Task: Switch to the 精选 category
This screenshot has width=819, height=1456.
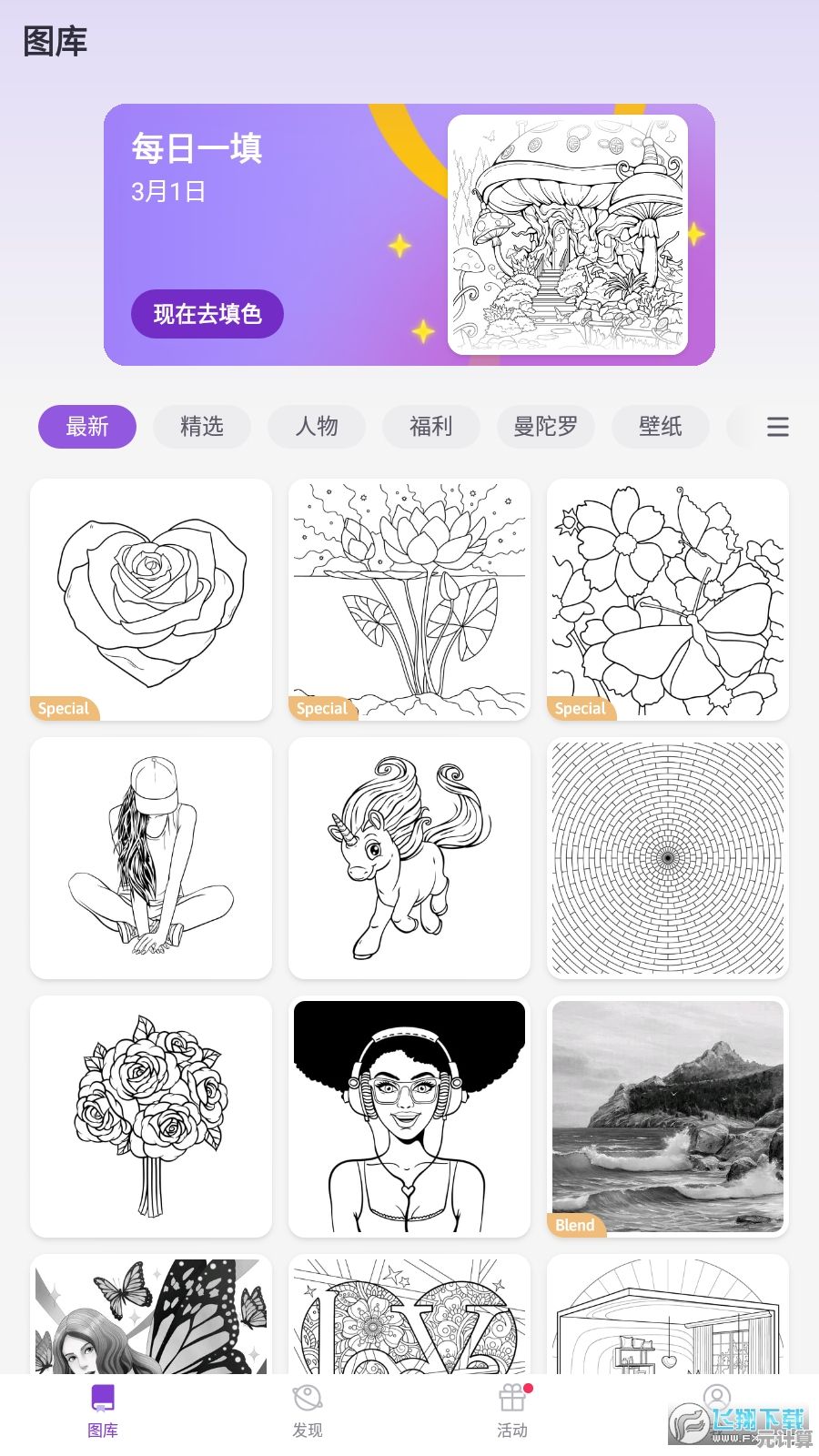Action: click(x=202, y=427)
